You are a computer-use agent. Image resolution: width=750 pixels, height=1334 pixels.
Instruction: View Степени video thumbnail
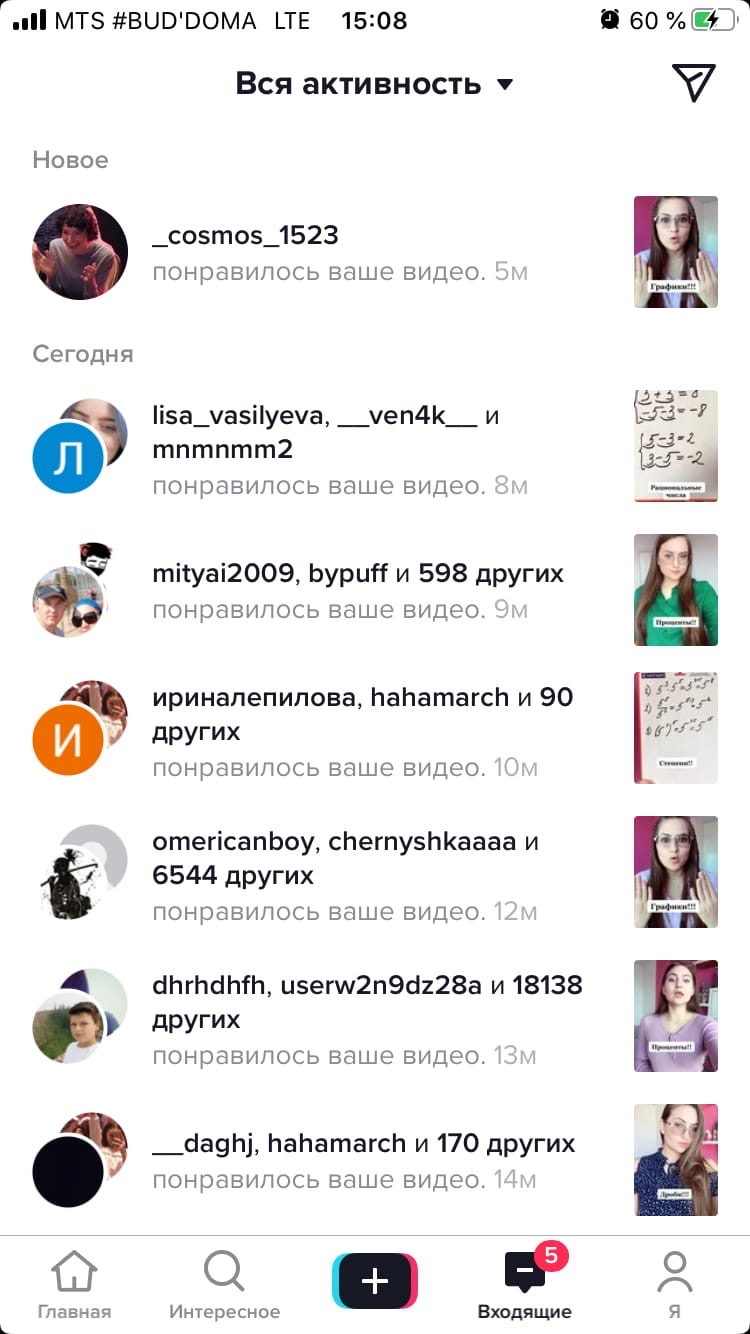[x=676, y=727]
